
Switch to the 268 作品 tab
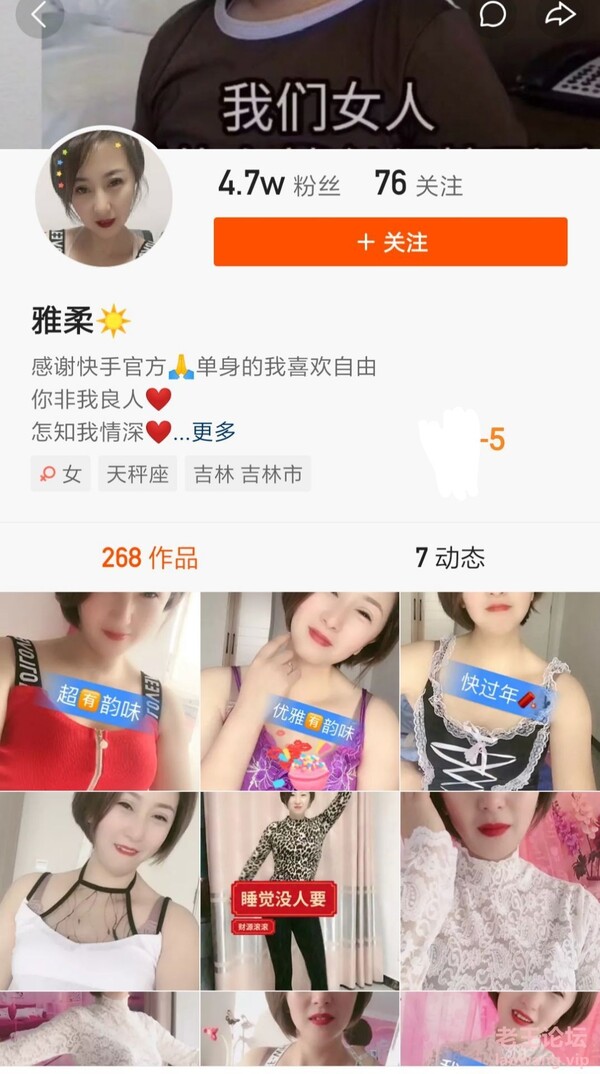[x=150, y=558]
